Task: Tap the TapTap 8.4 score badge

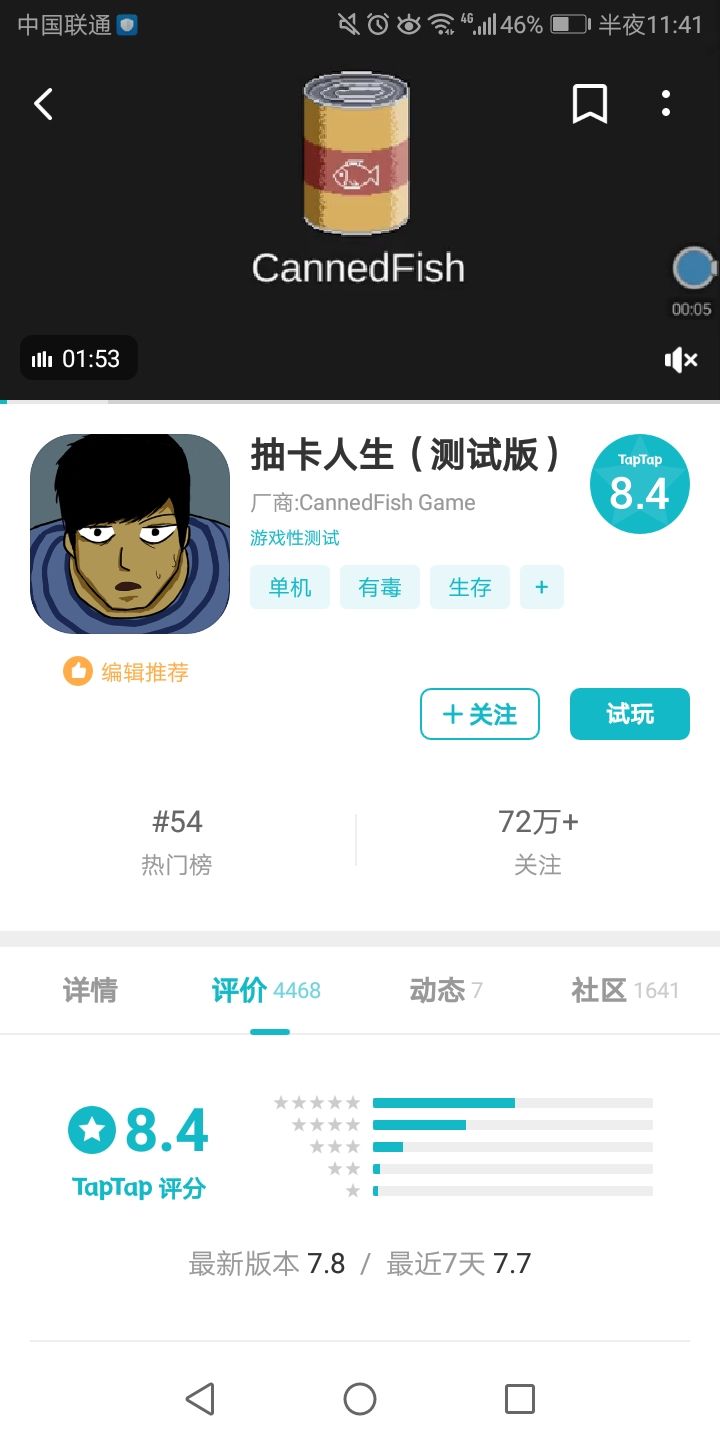Action: tap(639, 484)
